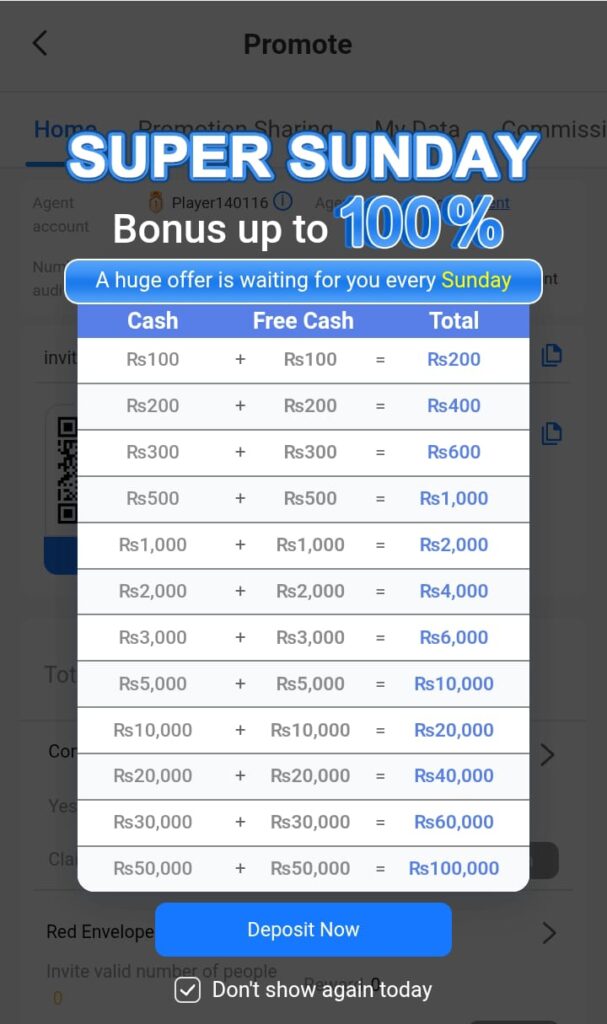Uncheck Don't show again today
Image resolution: width=607 pixels, height=1024 pixels.
[187, 990]
